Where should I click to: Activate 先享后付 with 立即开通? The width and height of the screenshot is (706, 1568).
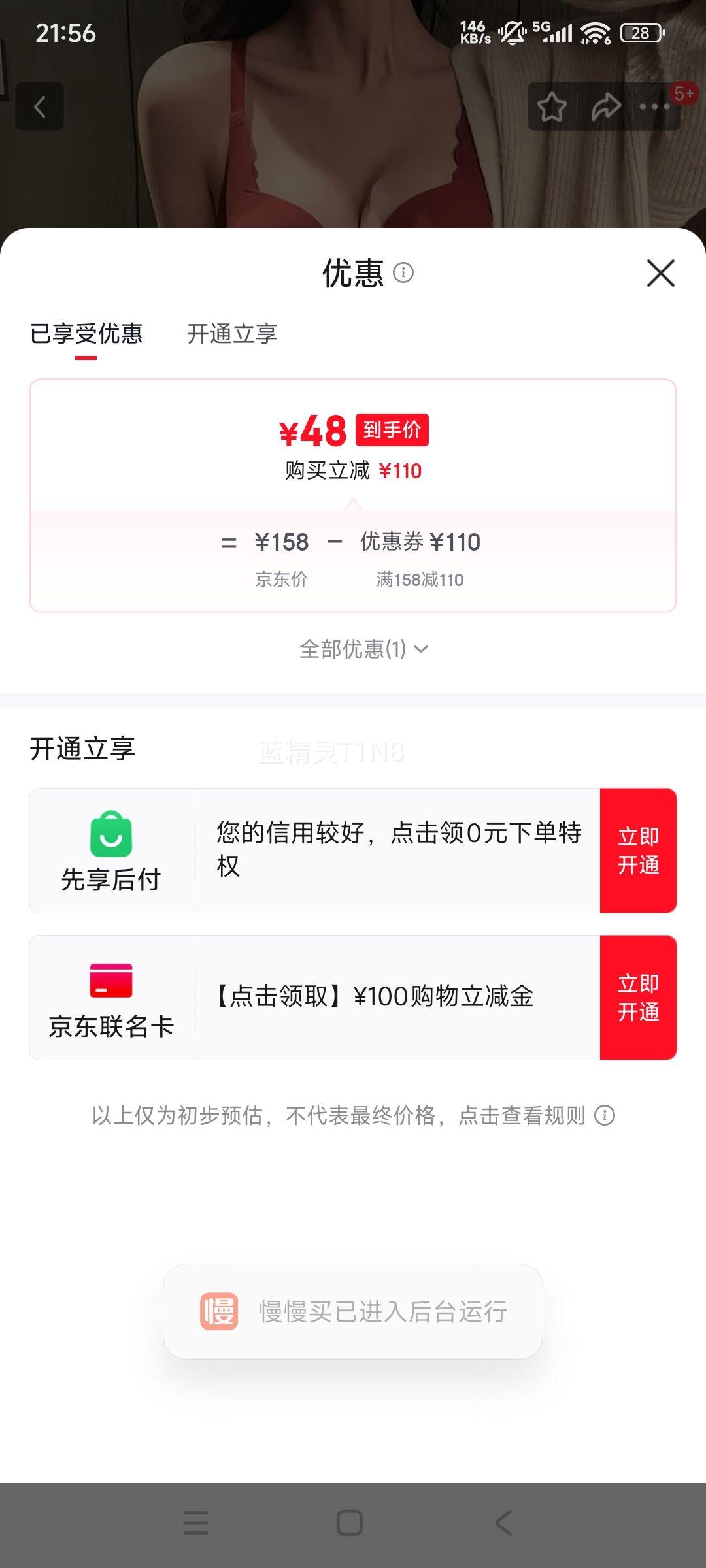click(x=638, y=851)
